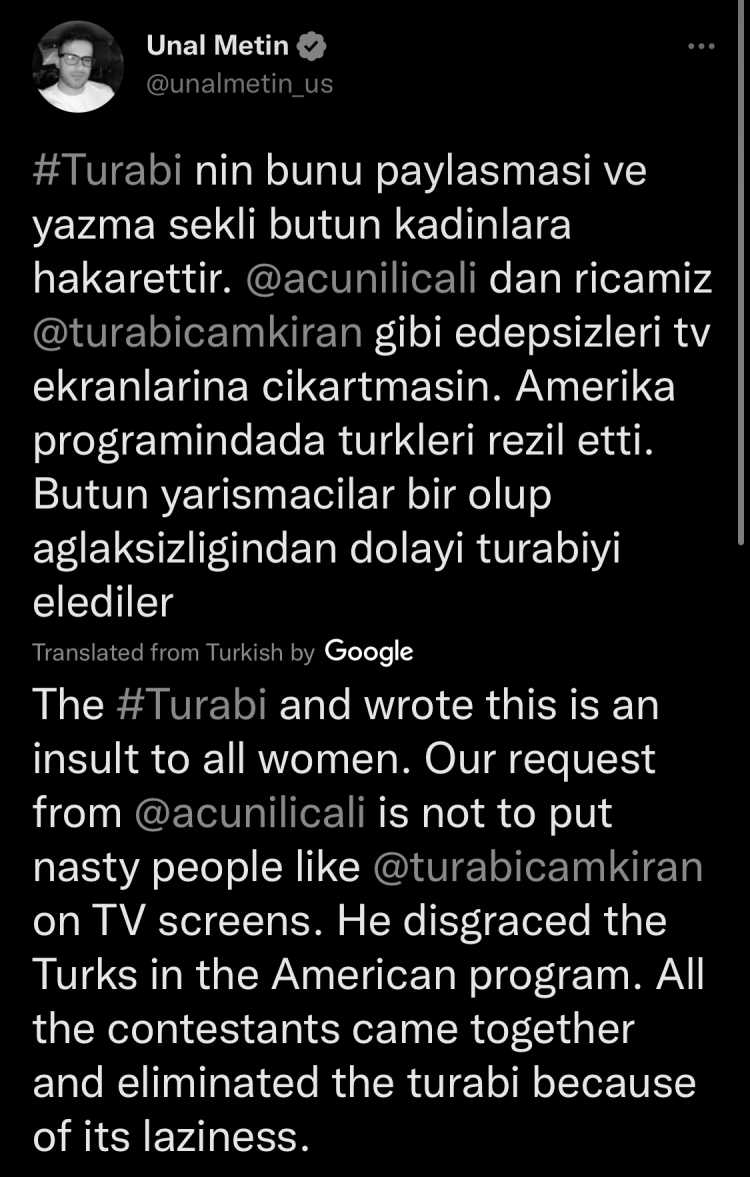Open the #Turabi hashtag in original tweet
This screenshot has height=1177, width=750.
pyautogui.click(x=108, y=171)
